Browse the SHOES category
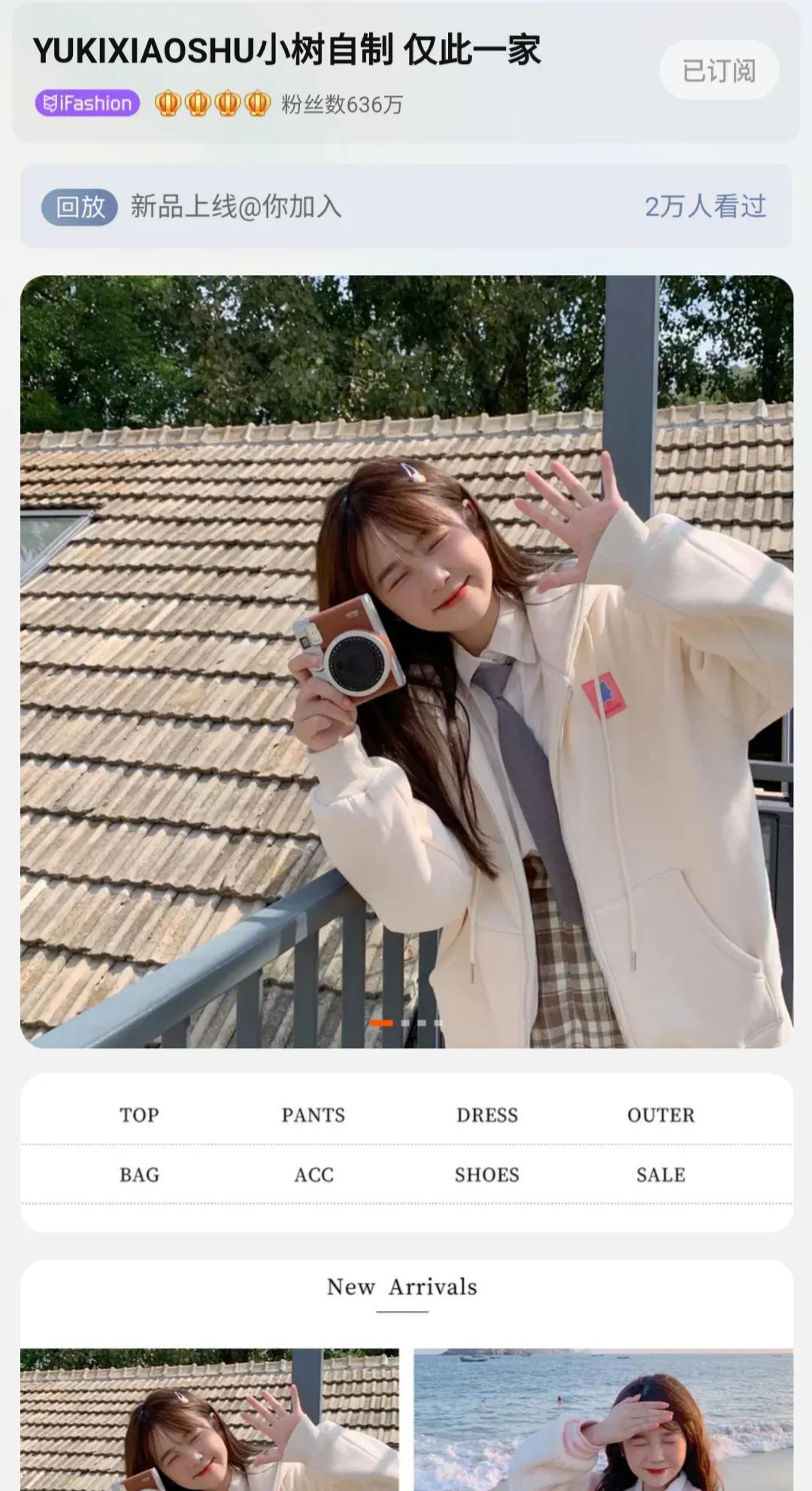812x1491 pixels. 486,1174
